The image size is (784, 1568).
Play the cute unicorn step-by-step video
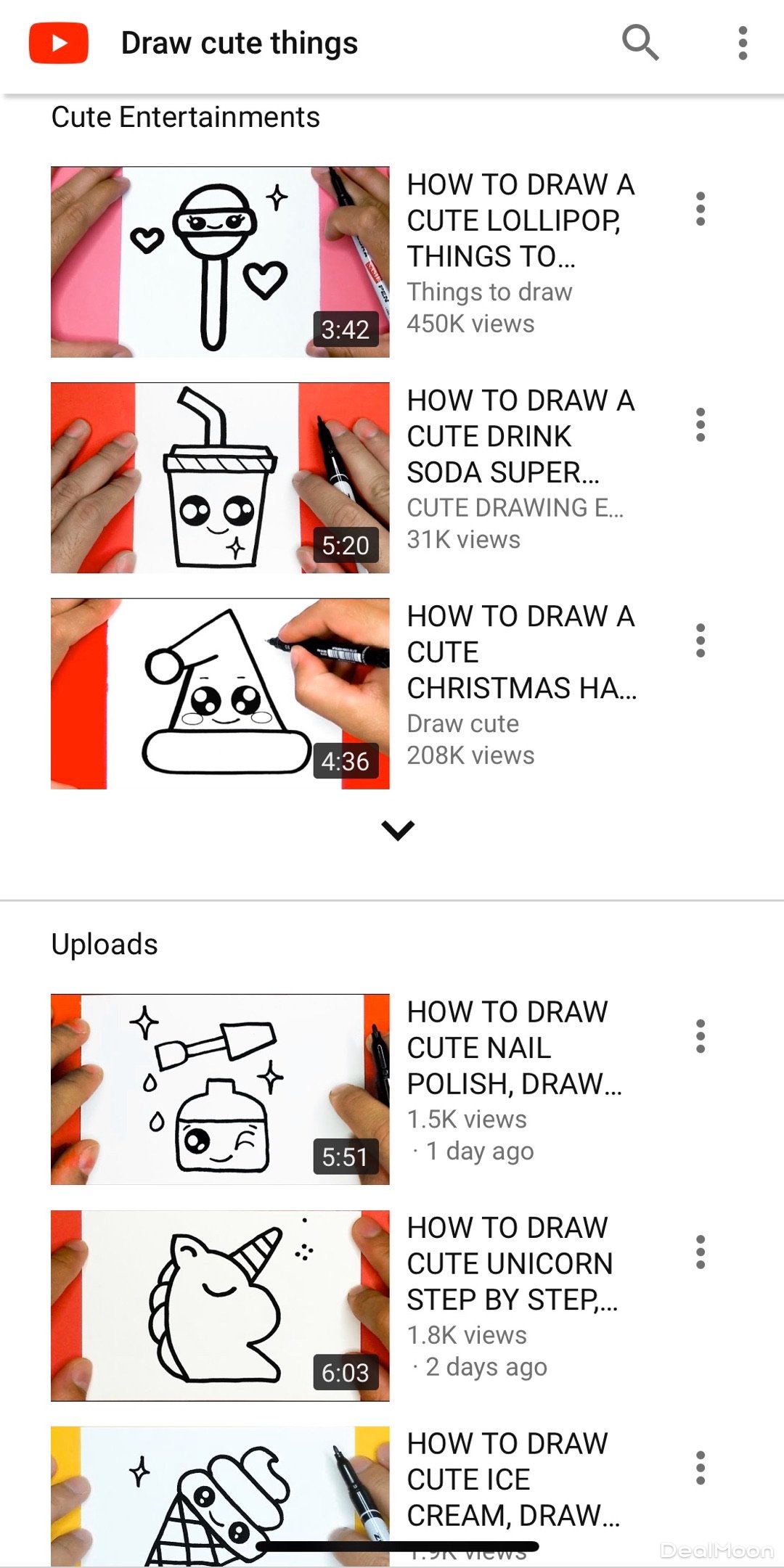point(220,1305)
